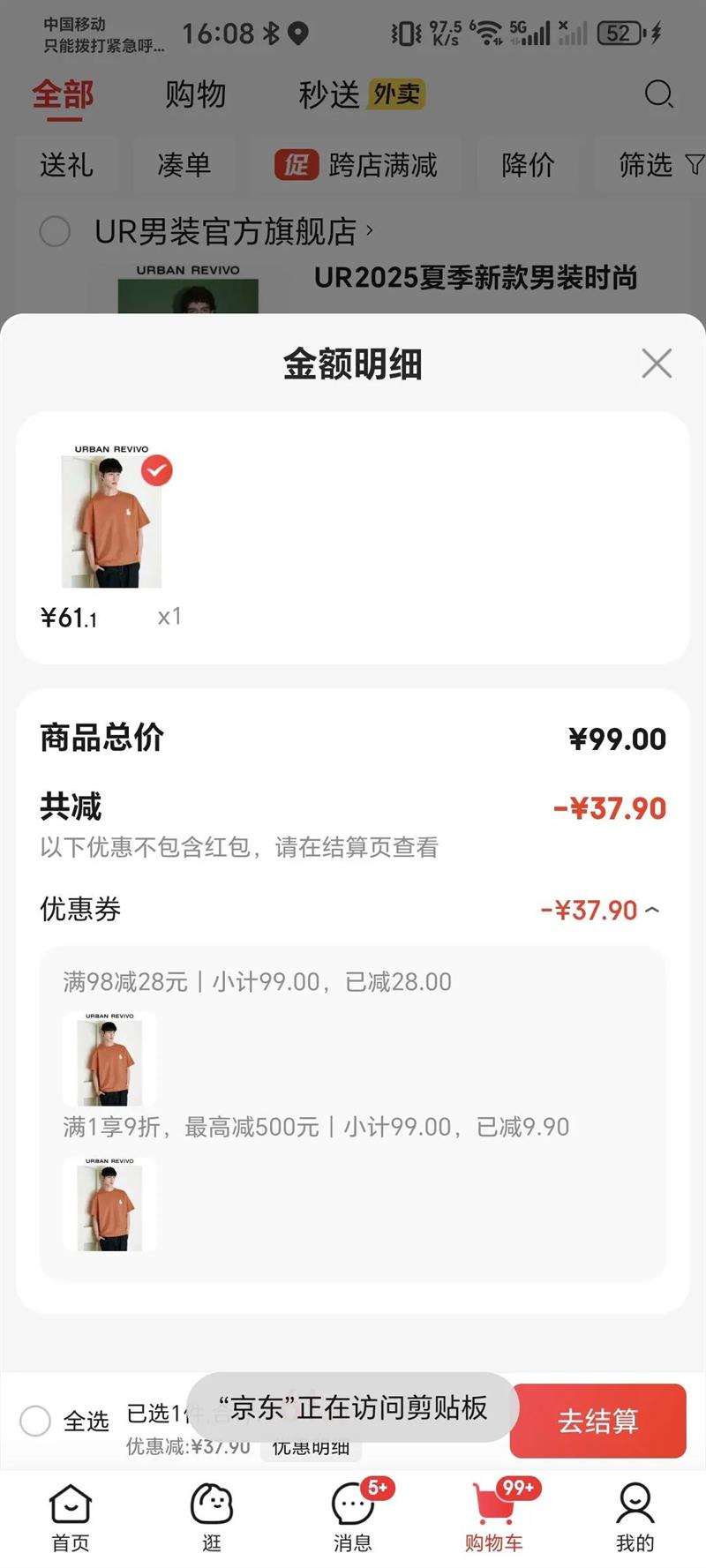
Task: Switch to the 消息 messages tab
Action: point(353,1516)
